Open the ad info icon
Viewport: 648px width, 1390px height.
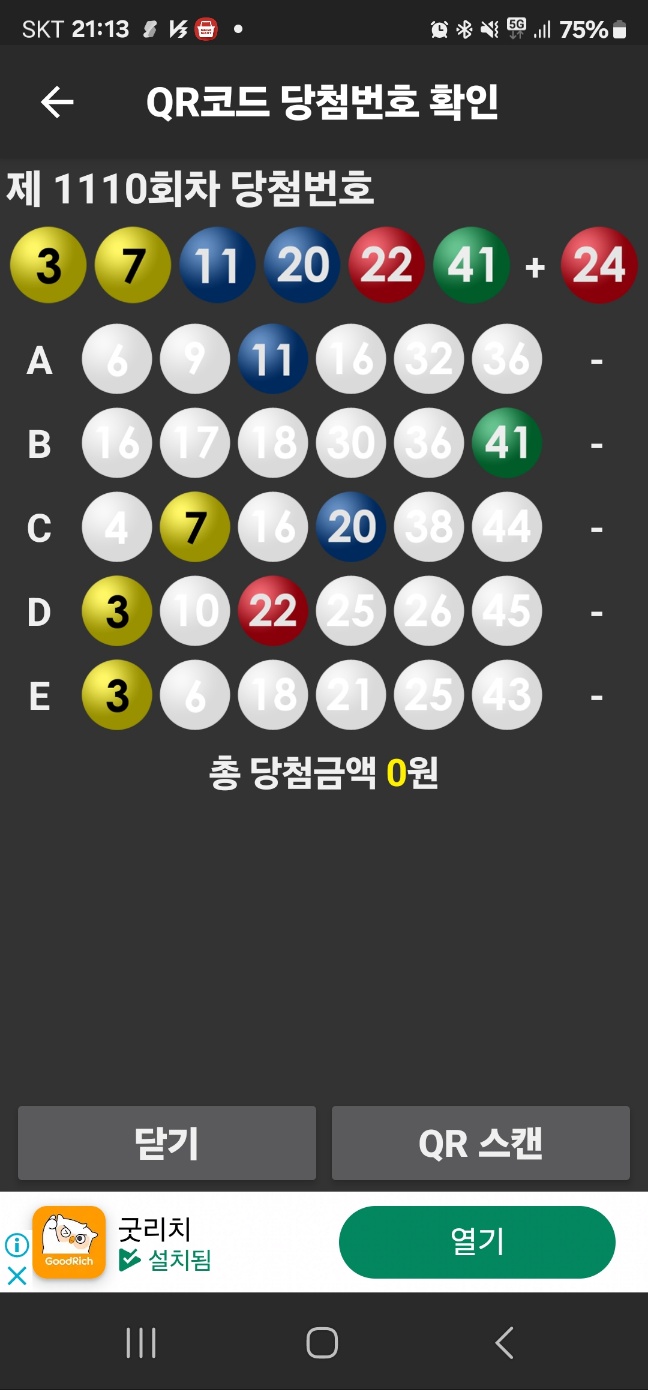17,1245
